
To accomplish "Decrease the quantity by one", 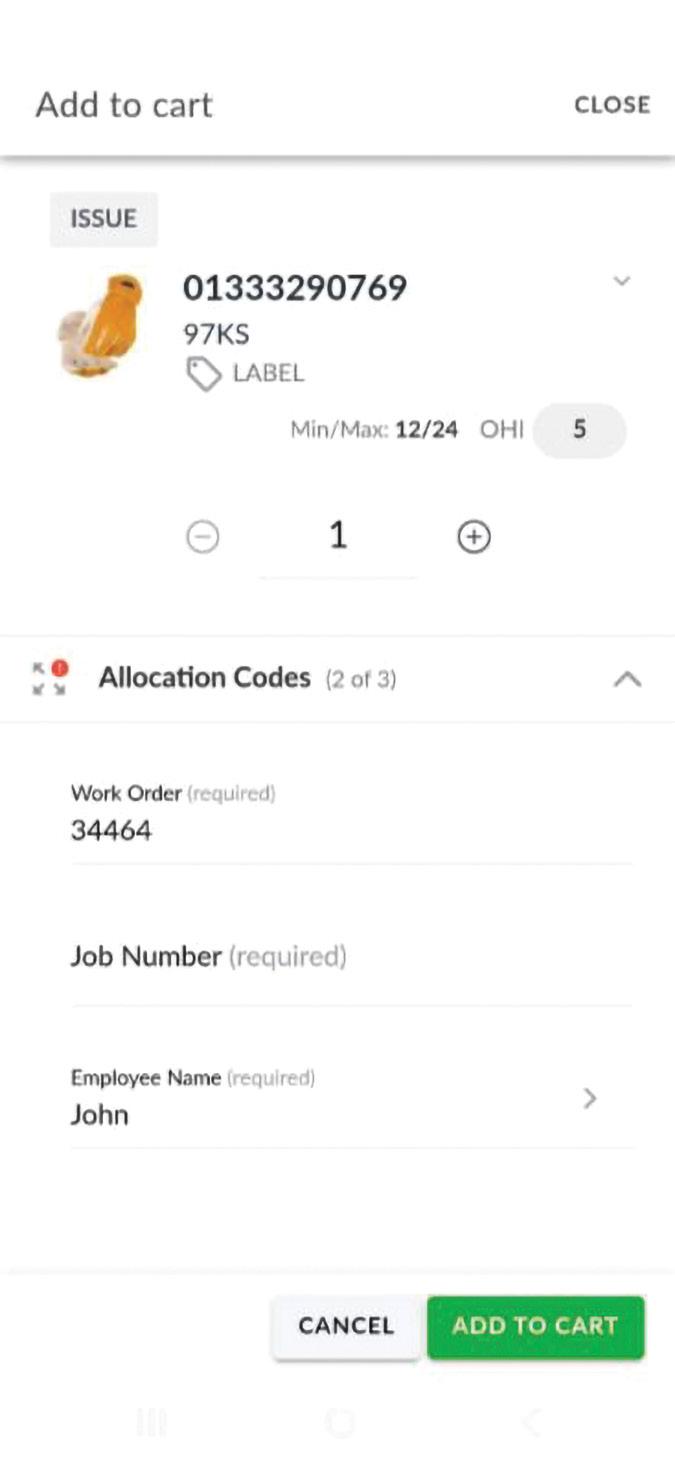I will tap(203, 537).
